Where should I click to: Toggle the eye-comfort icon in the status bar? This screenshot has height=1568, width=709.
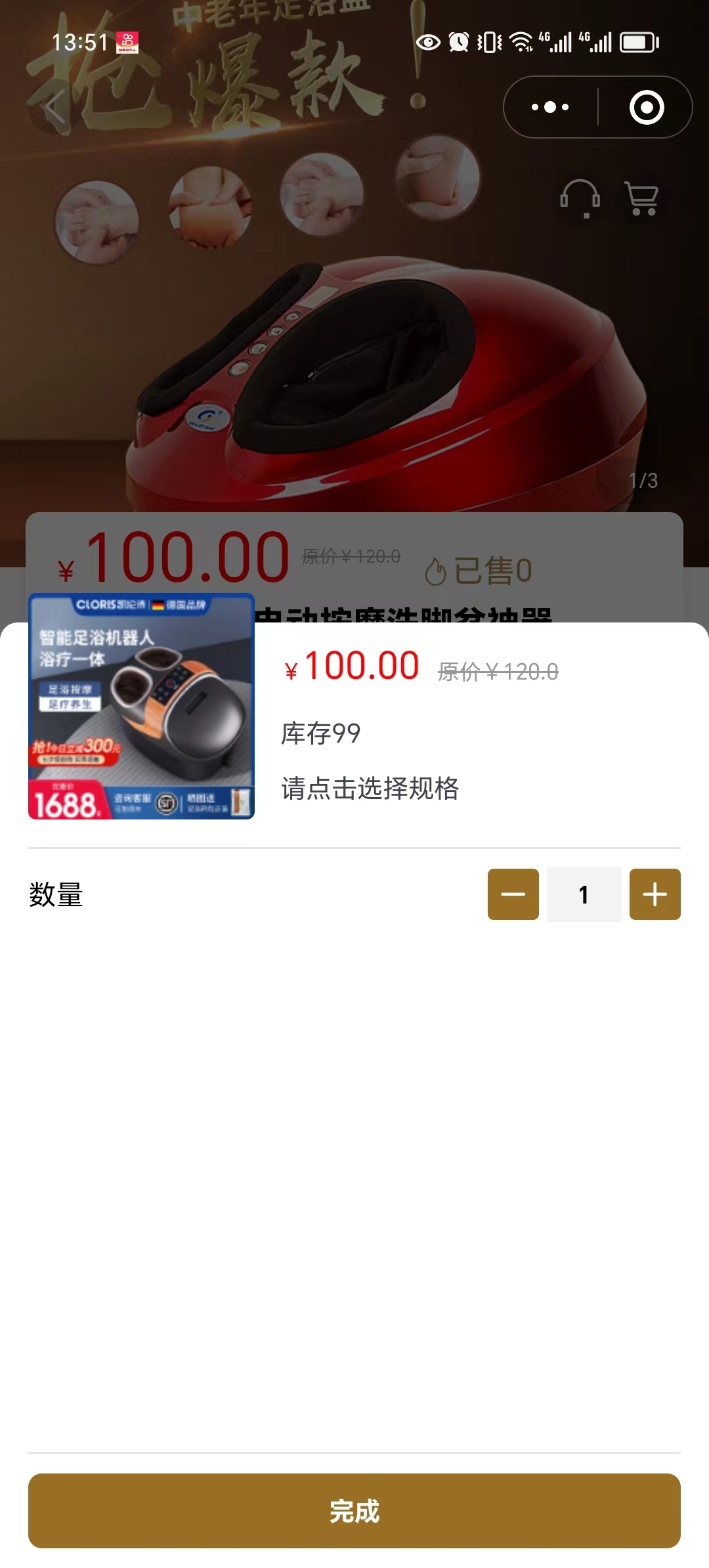(428, 42)
